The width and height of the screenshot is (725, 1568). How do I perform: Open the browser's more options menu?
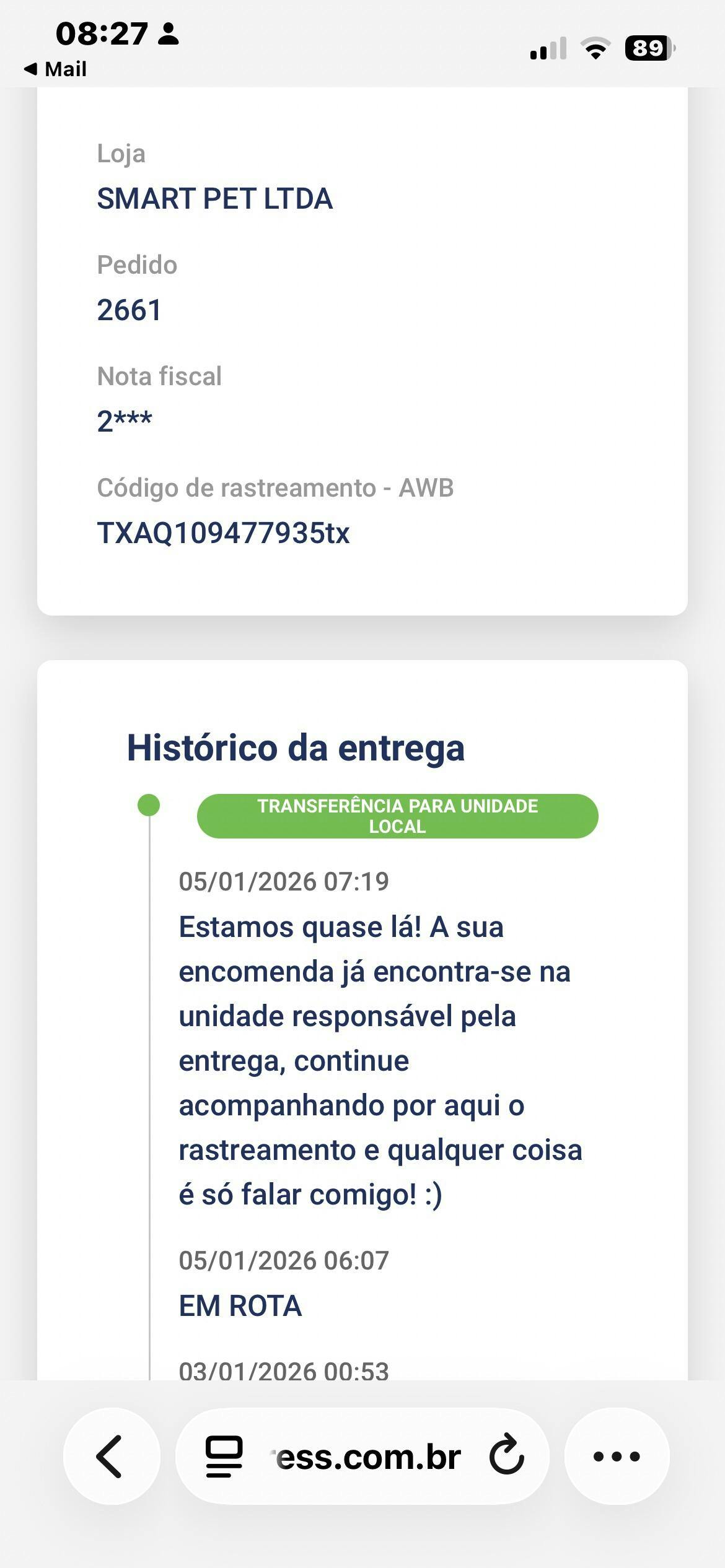pos(617,1456)
